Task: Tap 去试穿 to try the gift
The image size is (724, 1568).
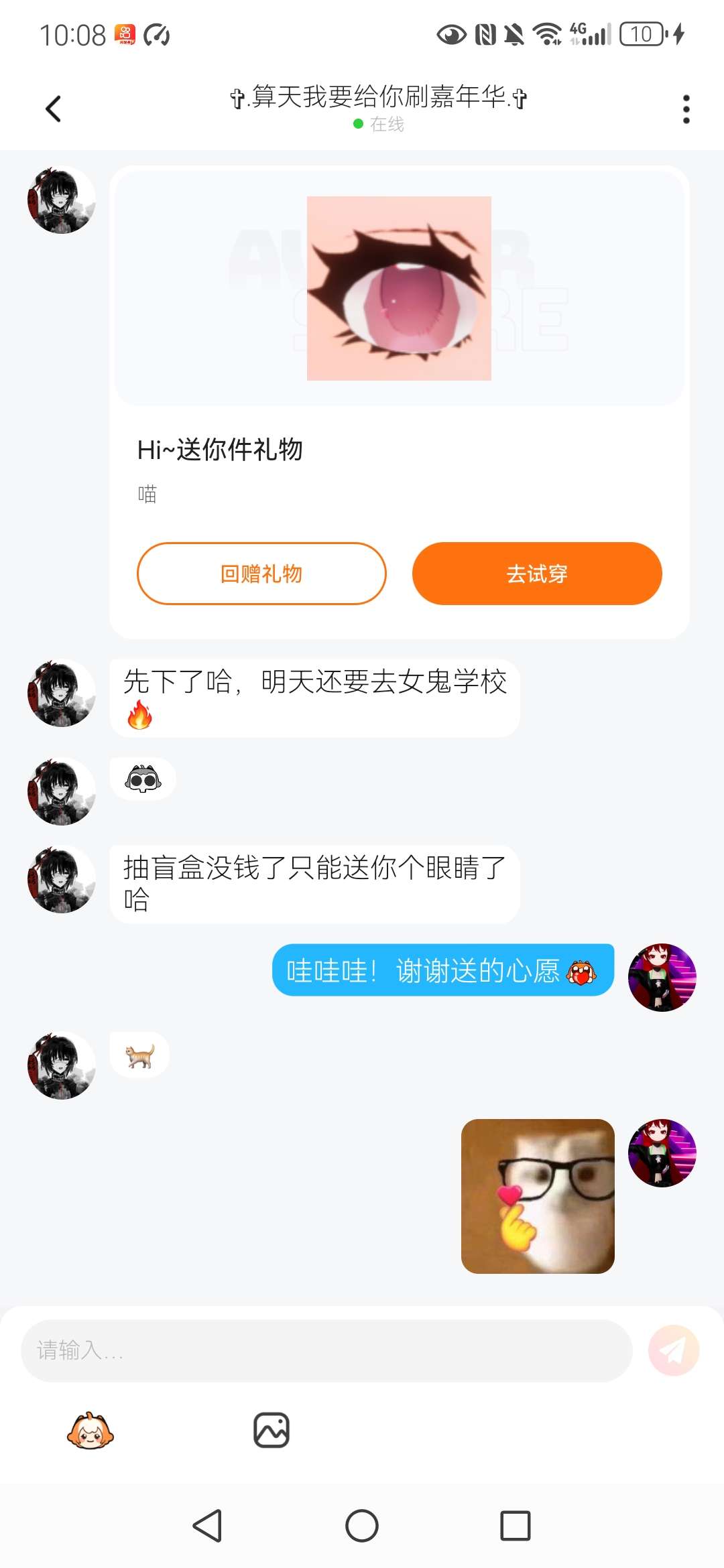Action: (x=537, y=574)
